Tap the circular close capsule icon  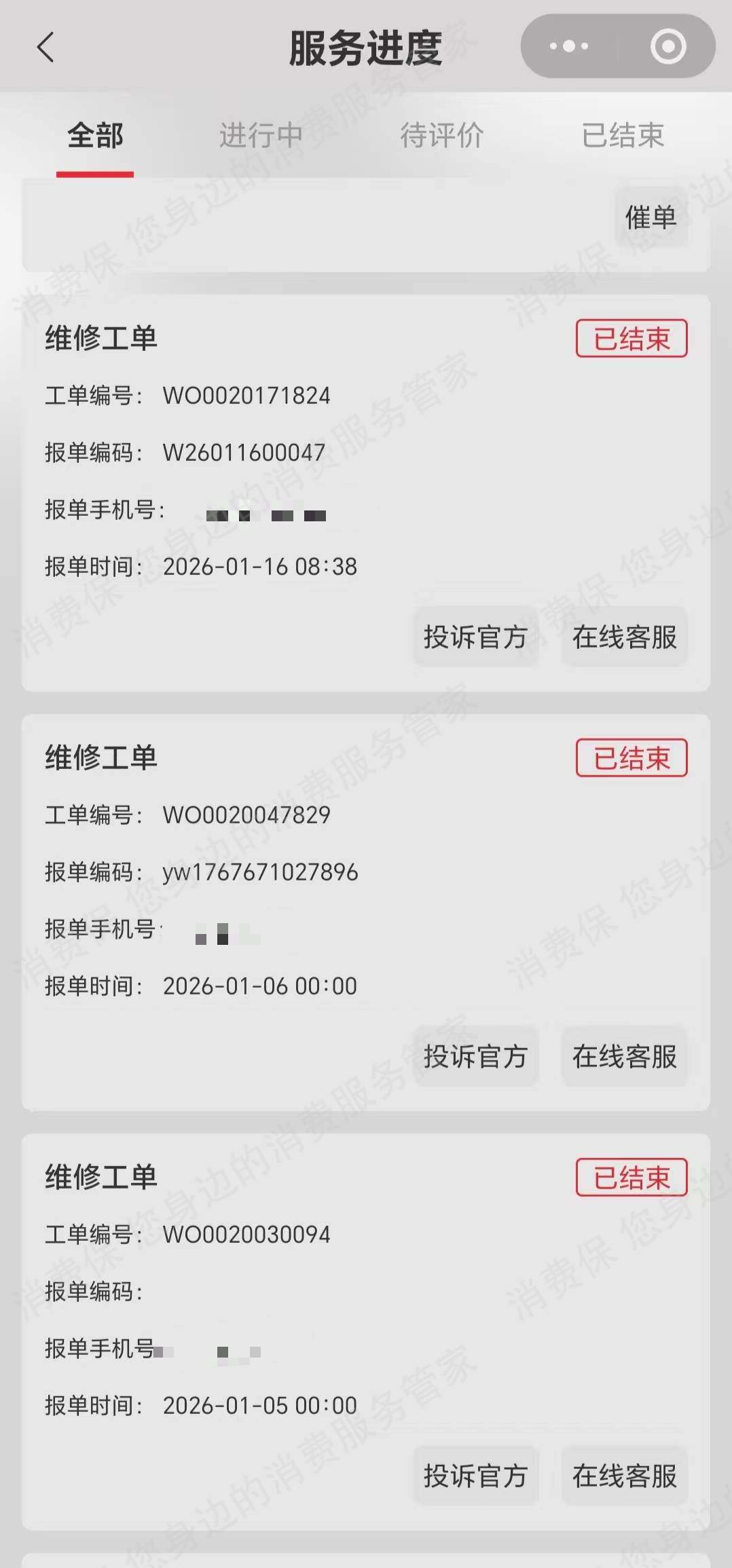(668, 46)
